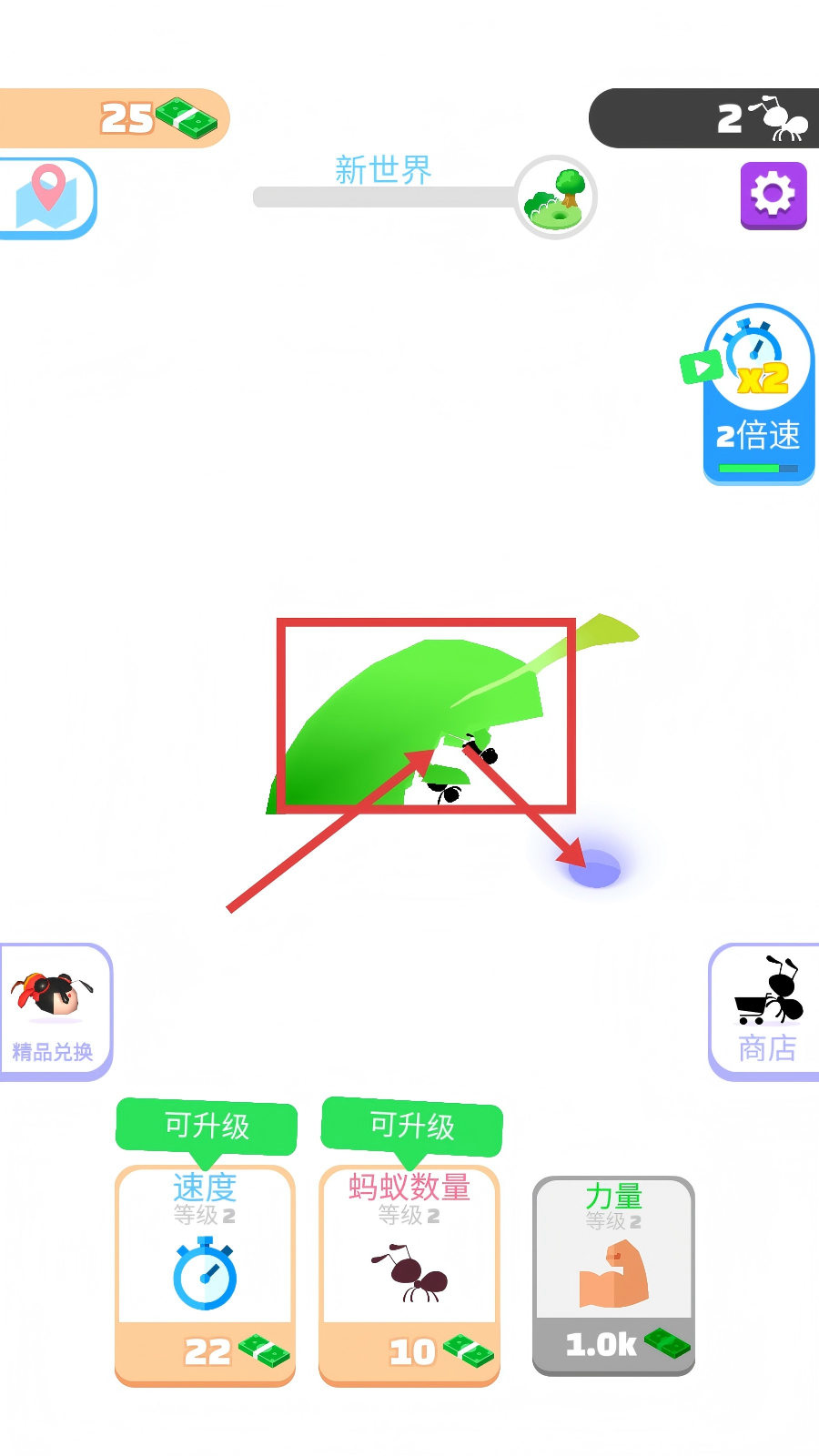Open the purple settings gear
This screenshot has height=1456, width=819.
point(773,195)
